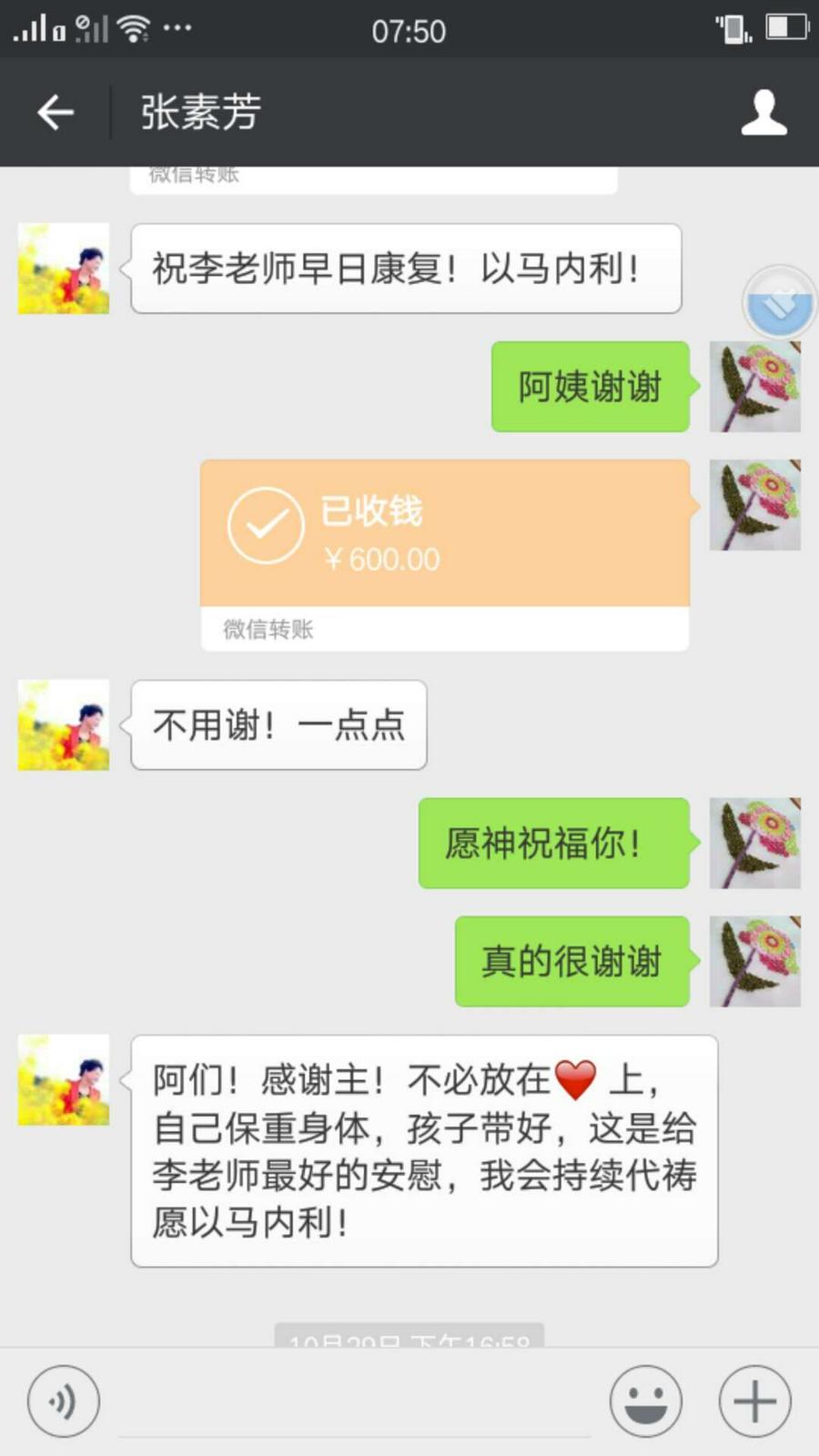The height and width of the screenshot is (1456, 819).
Task: Tap the floating blue circle button
Action: tap(779, 305)
